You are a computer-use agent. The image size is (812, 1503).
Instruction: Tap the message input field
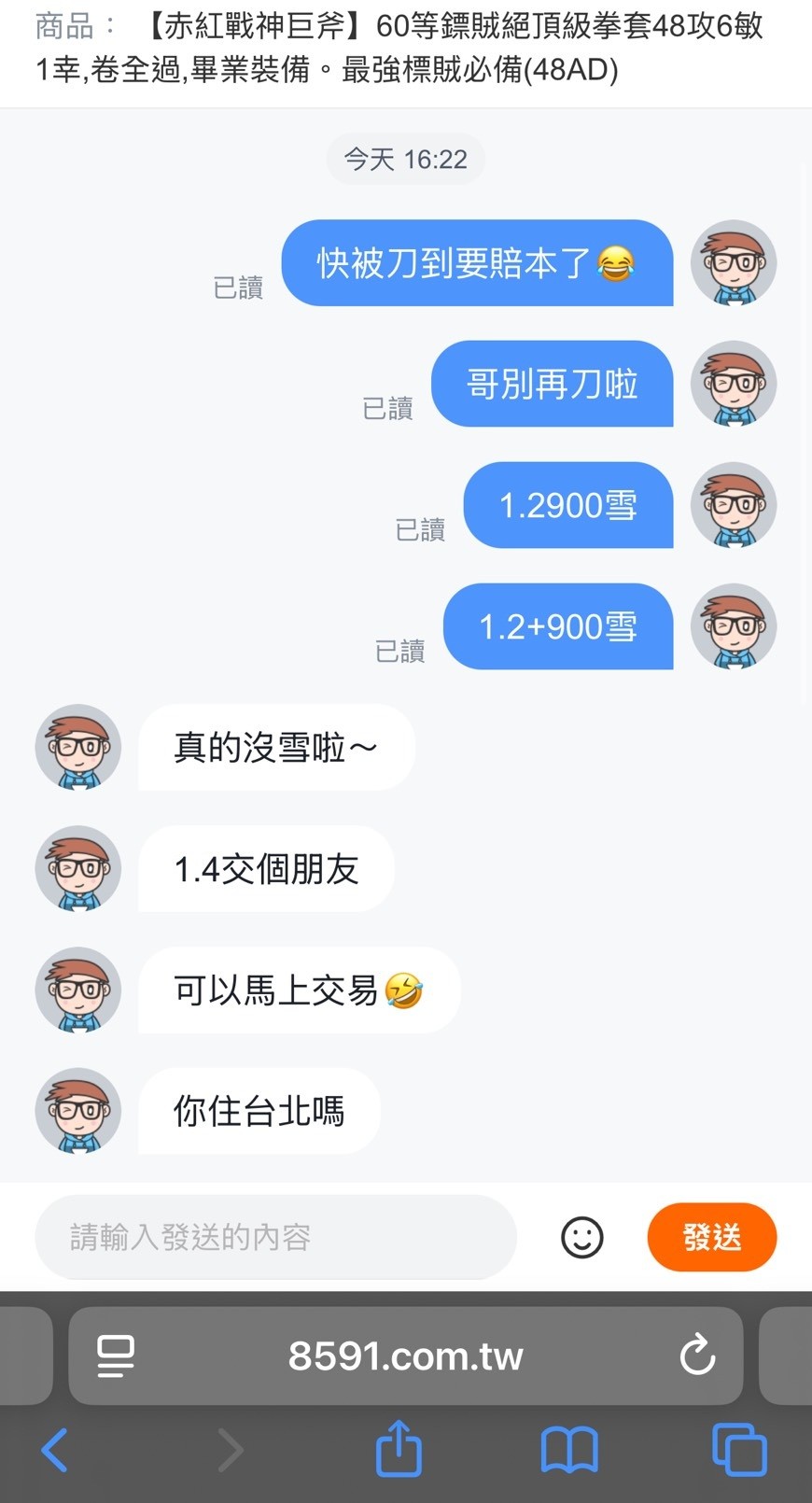(x=275, y=1237)
